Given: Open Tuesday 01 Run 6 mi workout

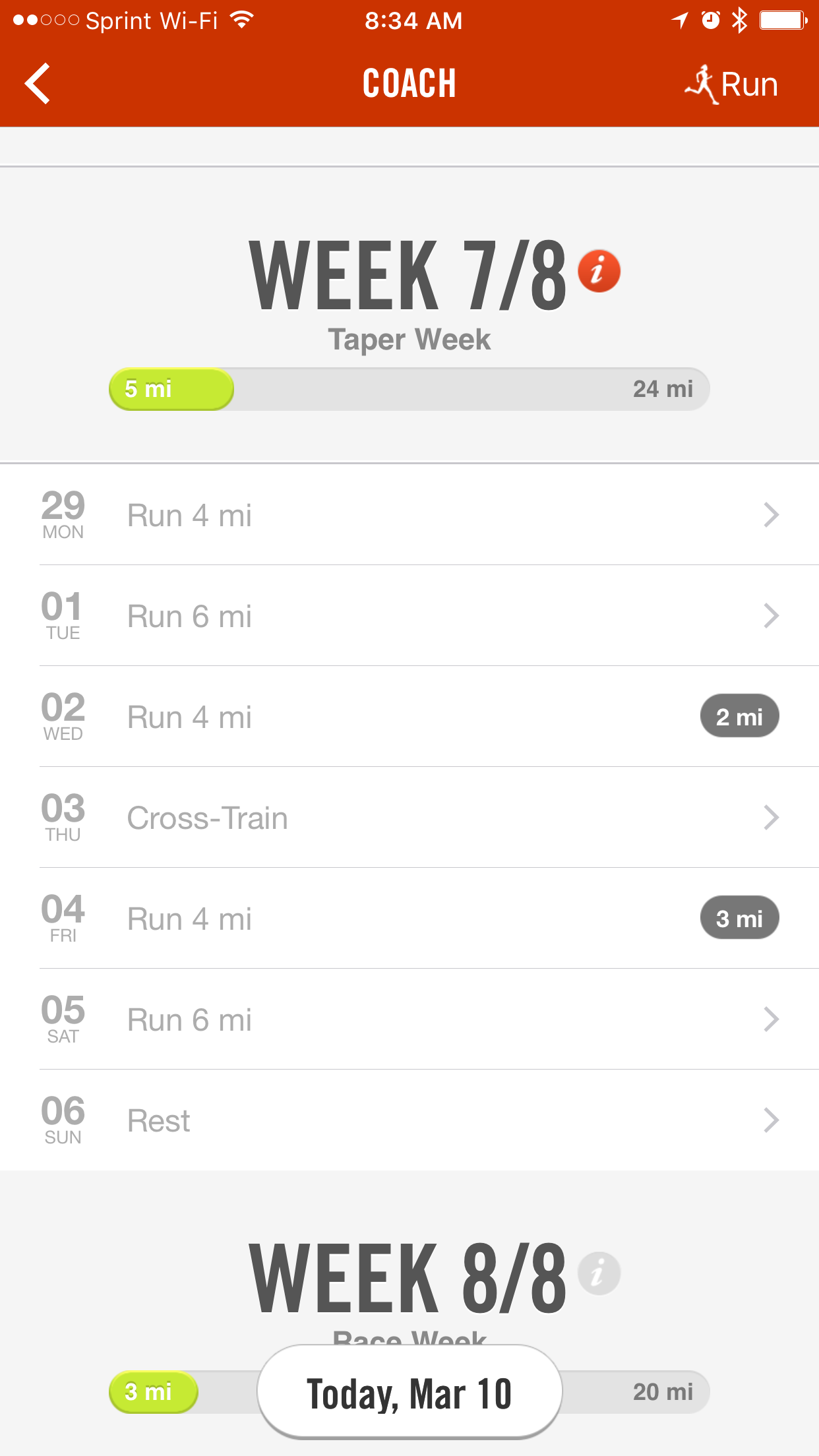Looking at the screenshot, I should point(409,616).
